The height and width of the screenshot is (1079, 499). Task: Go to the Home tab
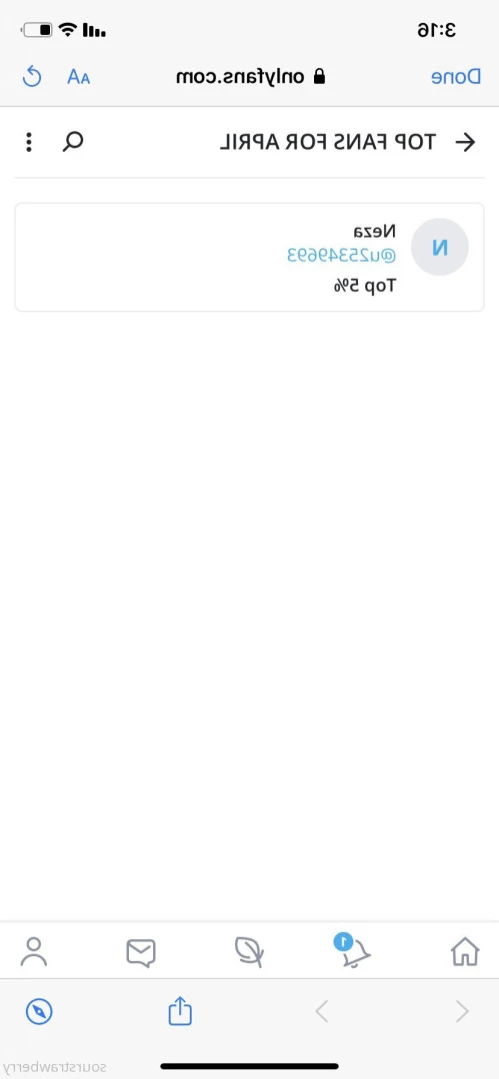click(465, 952)
